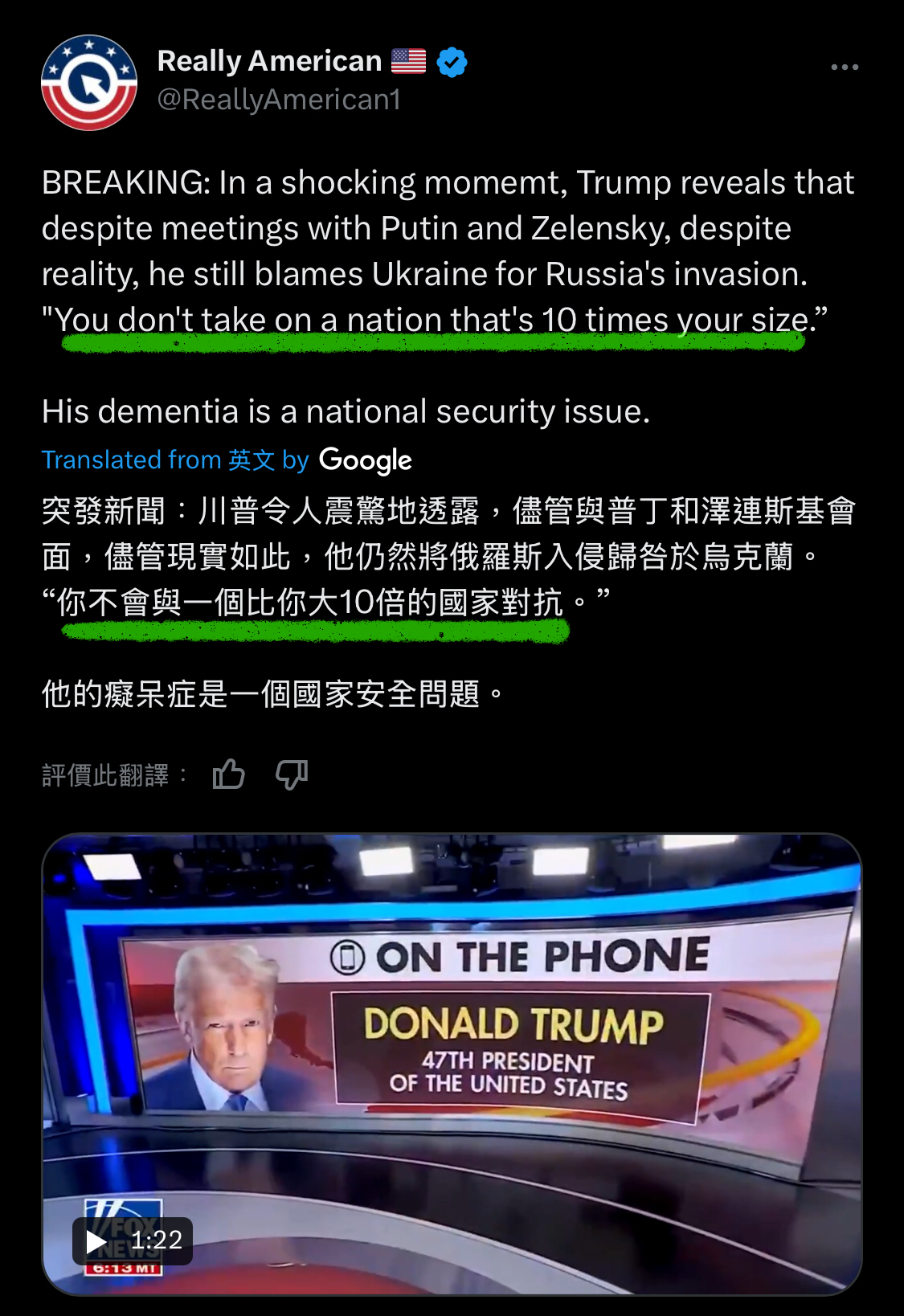Open Really American's profile avatar
This screenshot has width=904, height=1316.
click(x=89, y=83)
